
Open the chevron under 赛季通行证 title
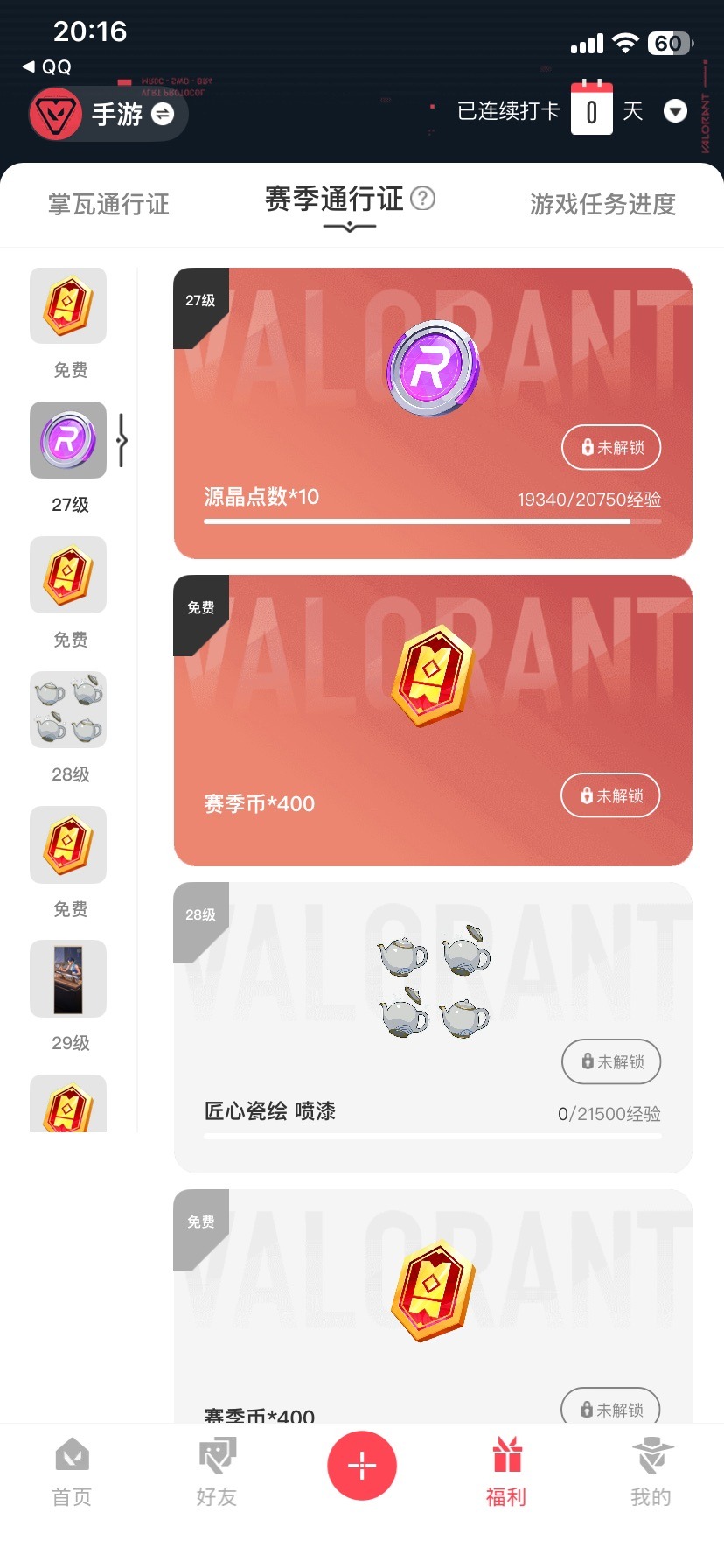pos(350,226)
